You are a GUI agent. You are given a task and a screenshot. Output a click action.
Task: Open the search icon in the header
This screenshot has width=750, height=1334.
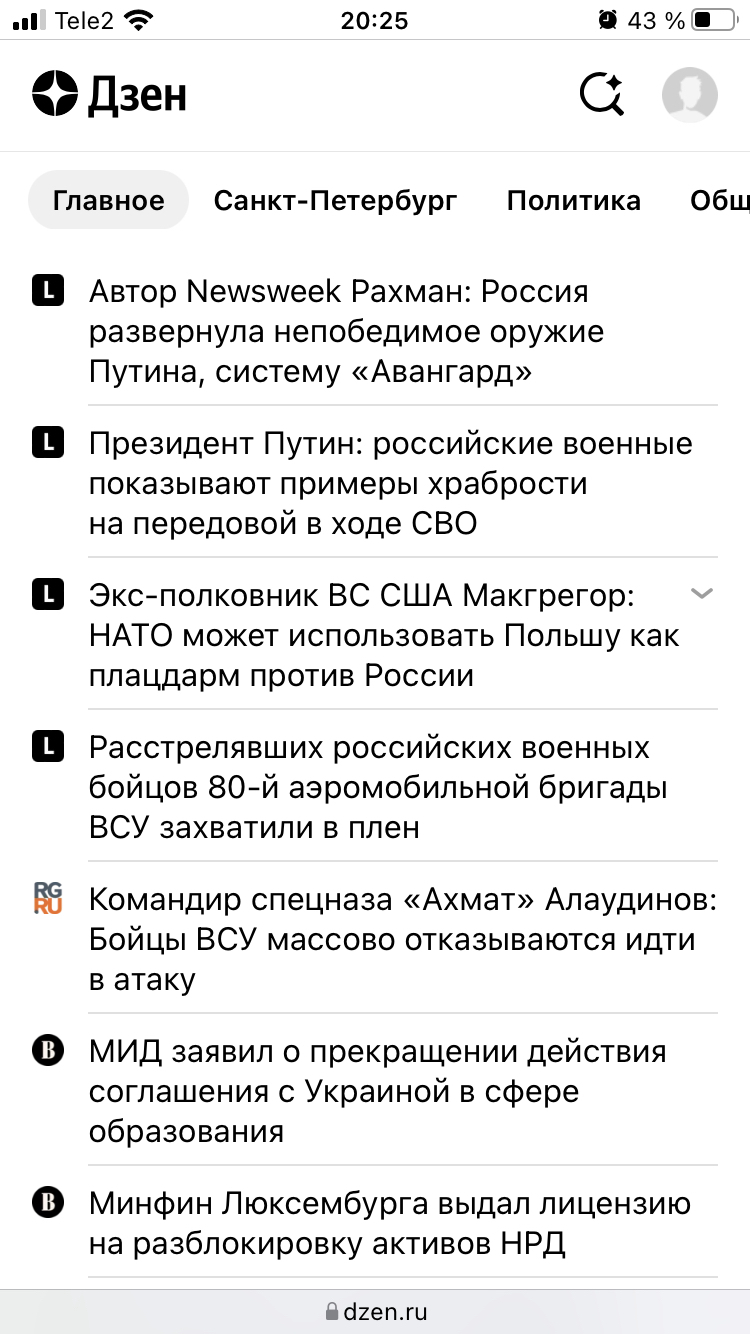pos(602,95)
